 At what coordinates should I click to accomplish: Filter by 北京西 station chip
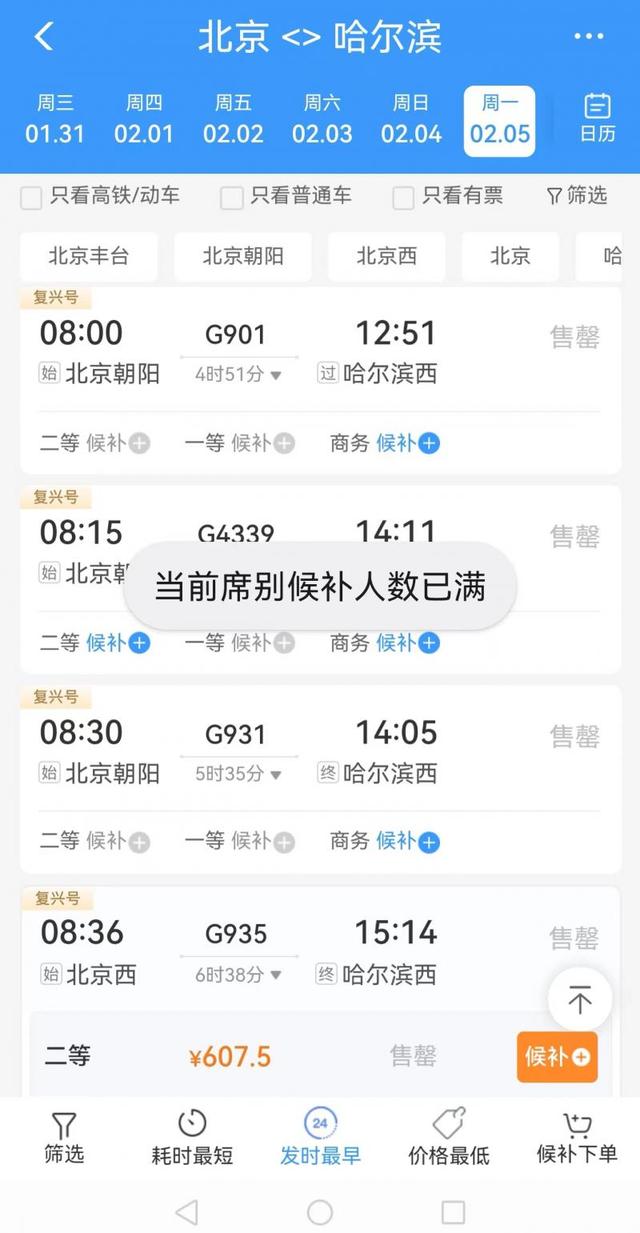tap(387, 256)
